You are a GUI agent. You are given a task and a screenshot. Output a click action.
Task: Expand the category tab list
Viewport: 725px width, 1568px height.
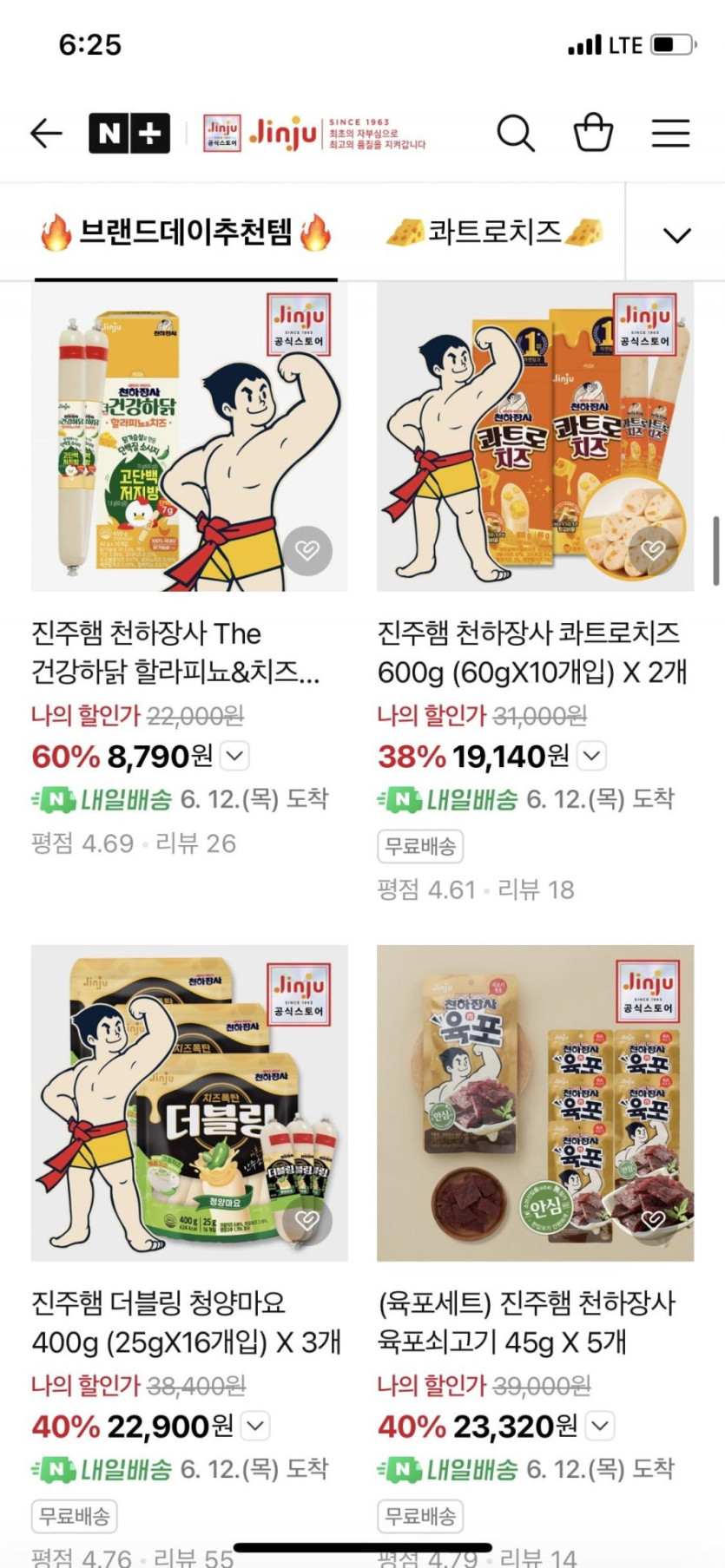click(x=676, y=234)
